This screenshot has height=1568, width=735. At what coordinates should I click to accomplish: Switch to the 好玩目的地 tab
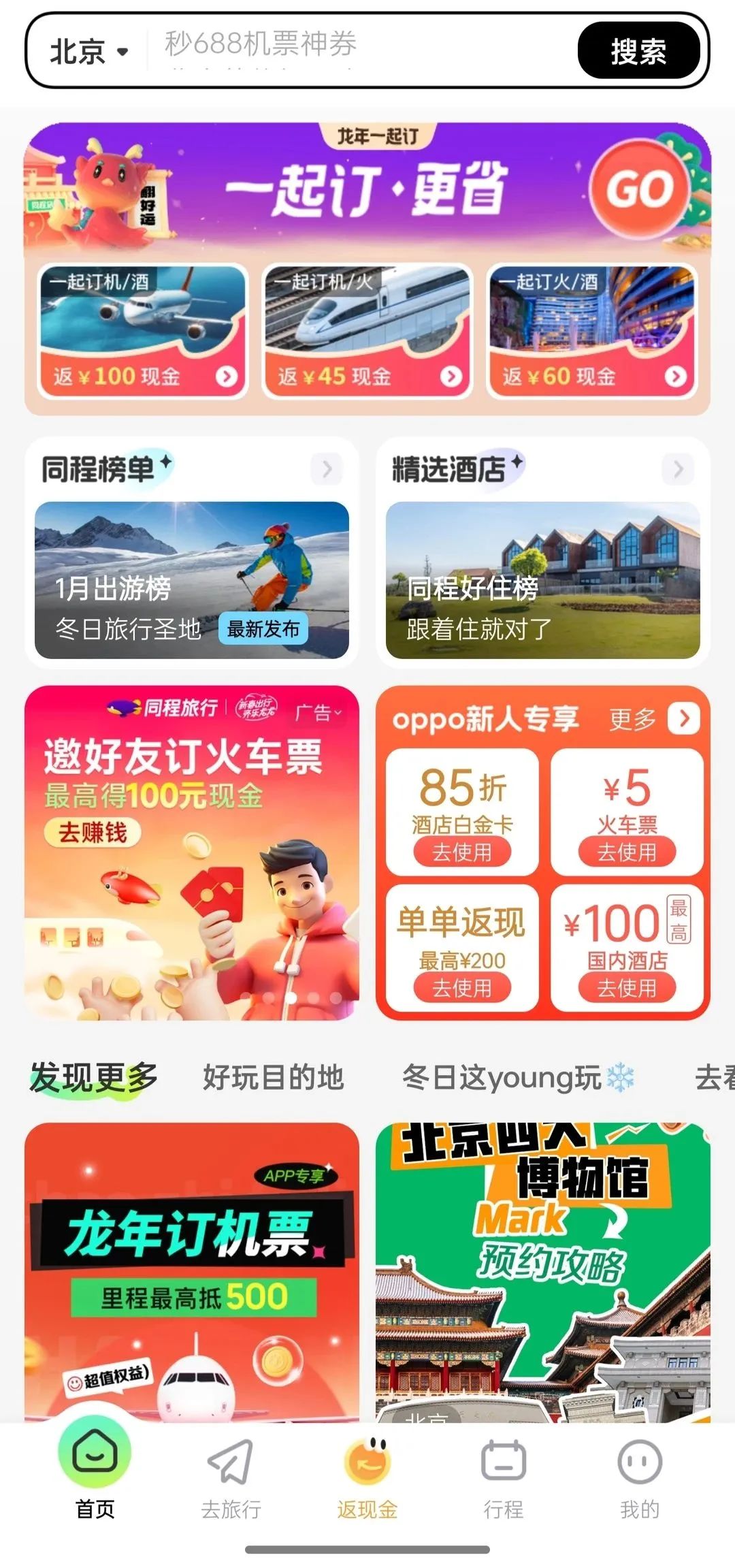(x=273, y=1078)
